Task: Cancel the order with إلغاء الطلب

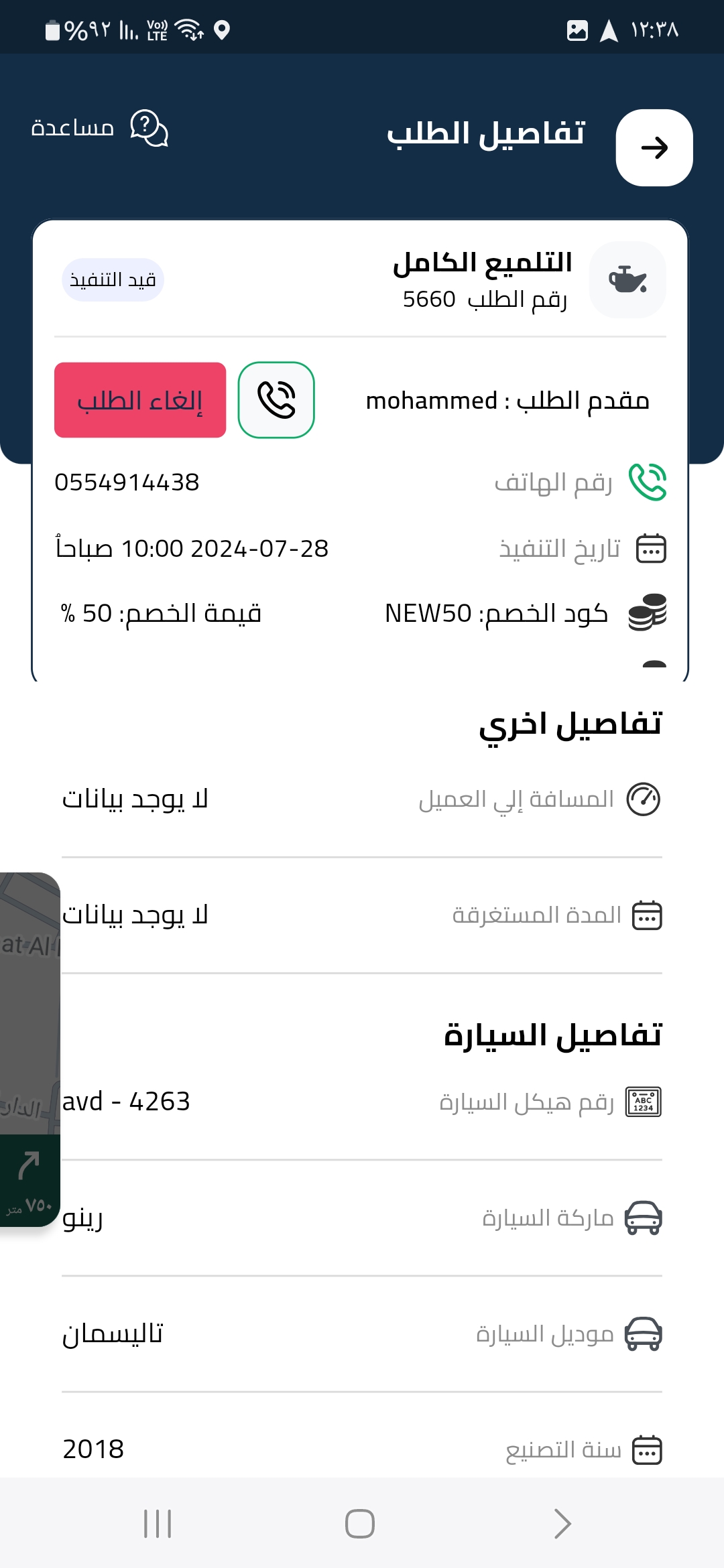Action: tap(140, 400)
